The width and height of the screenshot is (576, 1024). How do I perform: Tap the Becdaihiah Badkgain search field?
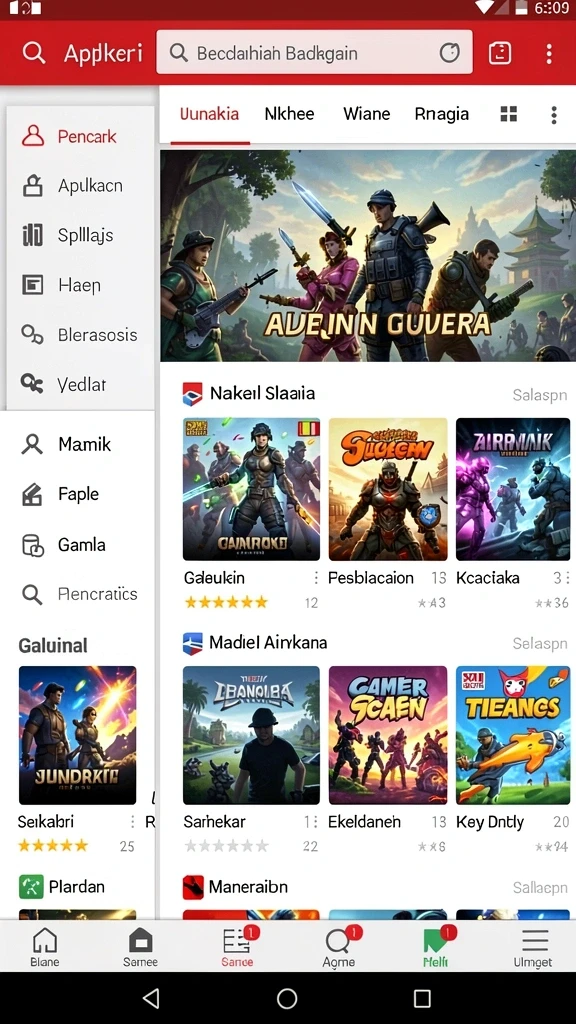314,52
